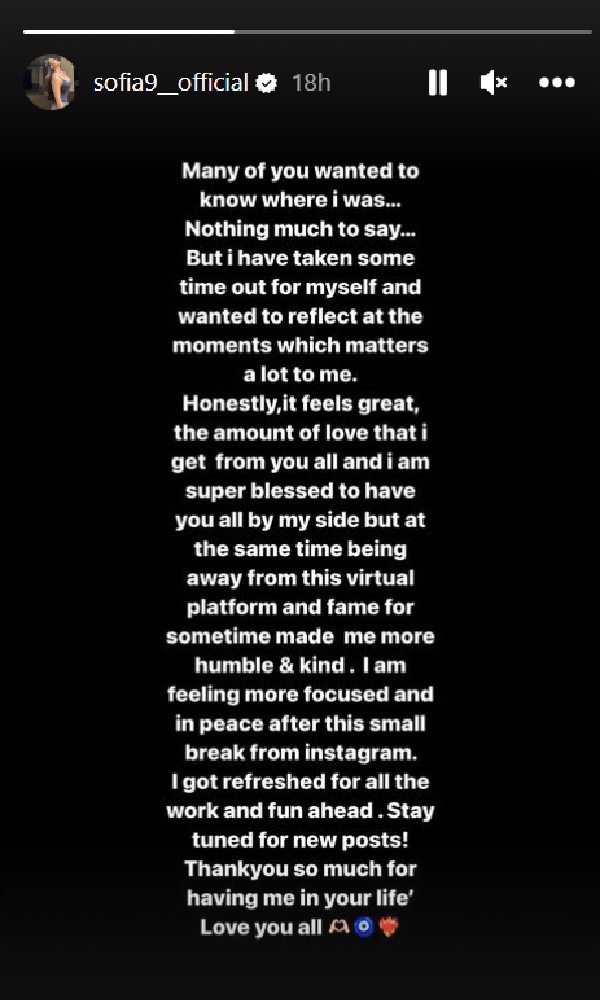This screenshot has height=1000, width=600.
Task: Tap the sofia9__official username
Action: point(170,83)
